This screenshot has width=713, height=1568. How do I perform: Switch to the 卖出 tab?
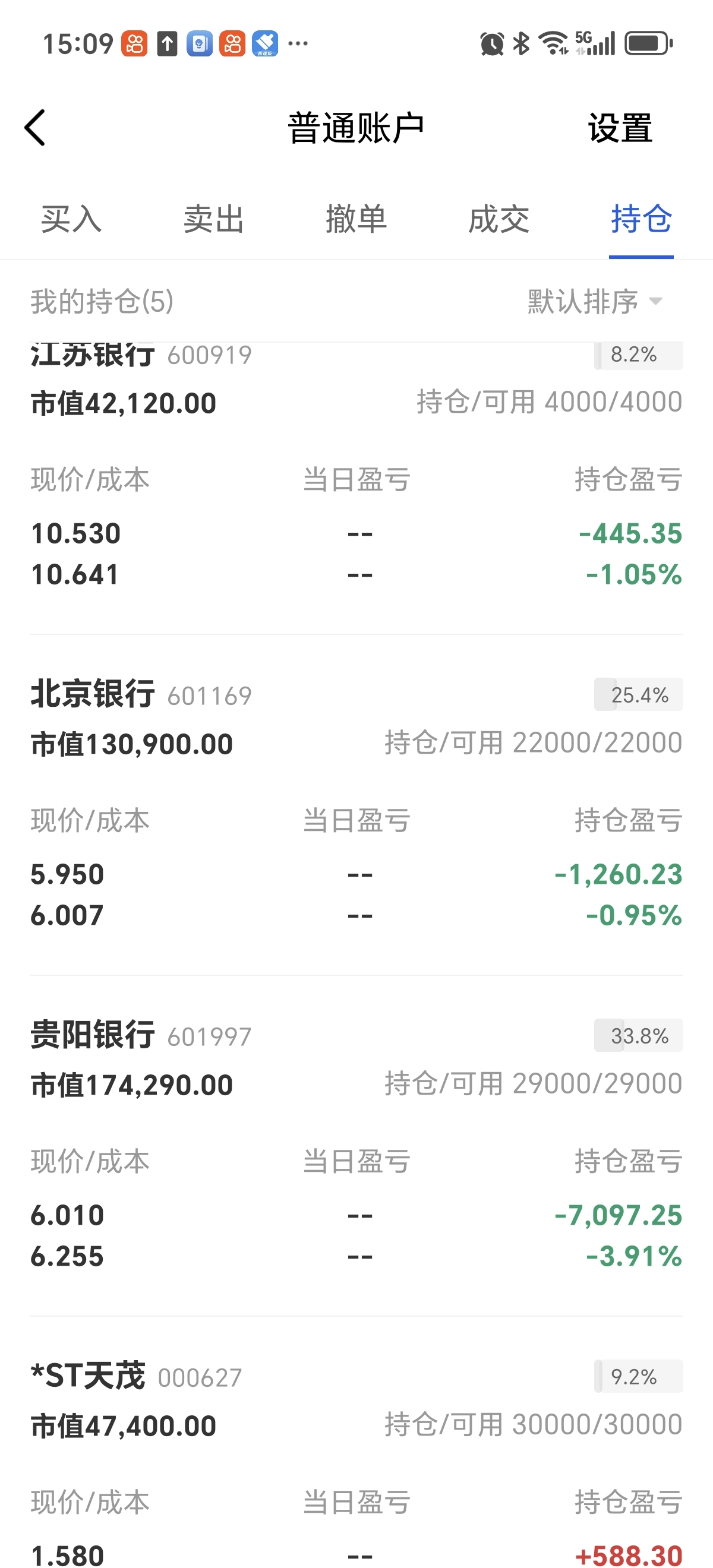click(214, 219)
